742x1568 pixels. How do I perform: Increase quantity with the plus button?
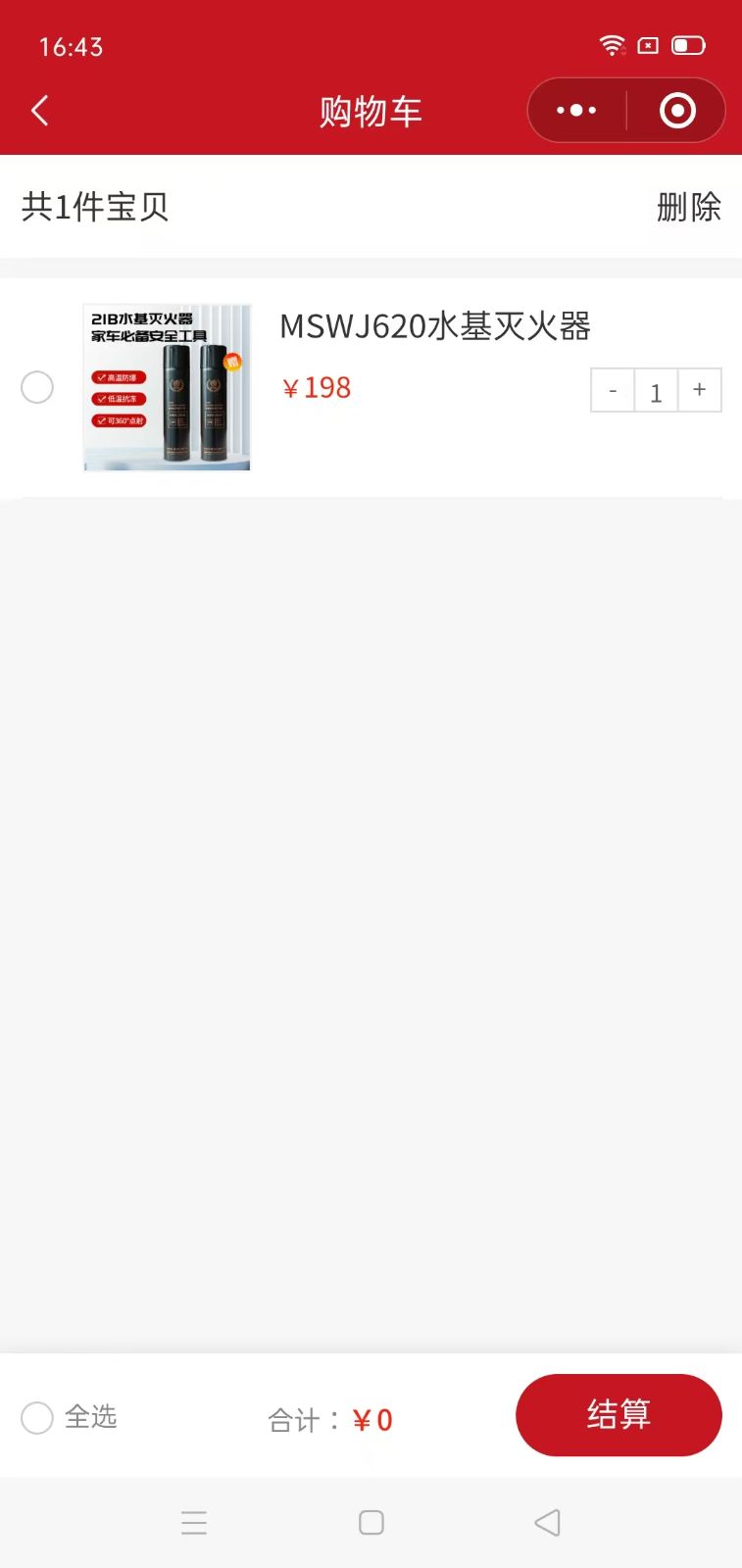[700, 390]
